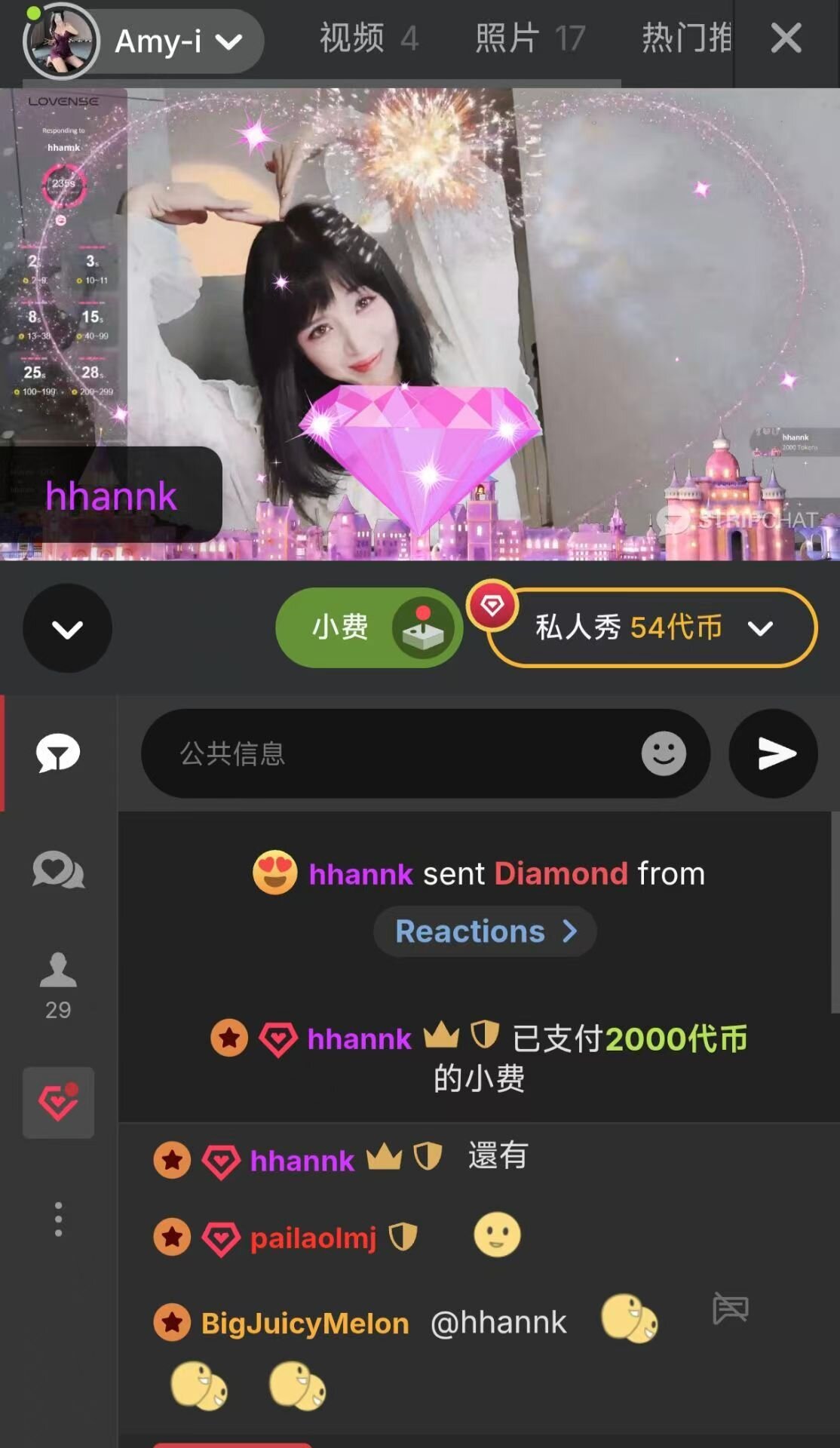Switch to the public chat tab
Screen dimensions: 840x1448
point(58,753)
